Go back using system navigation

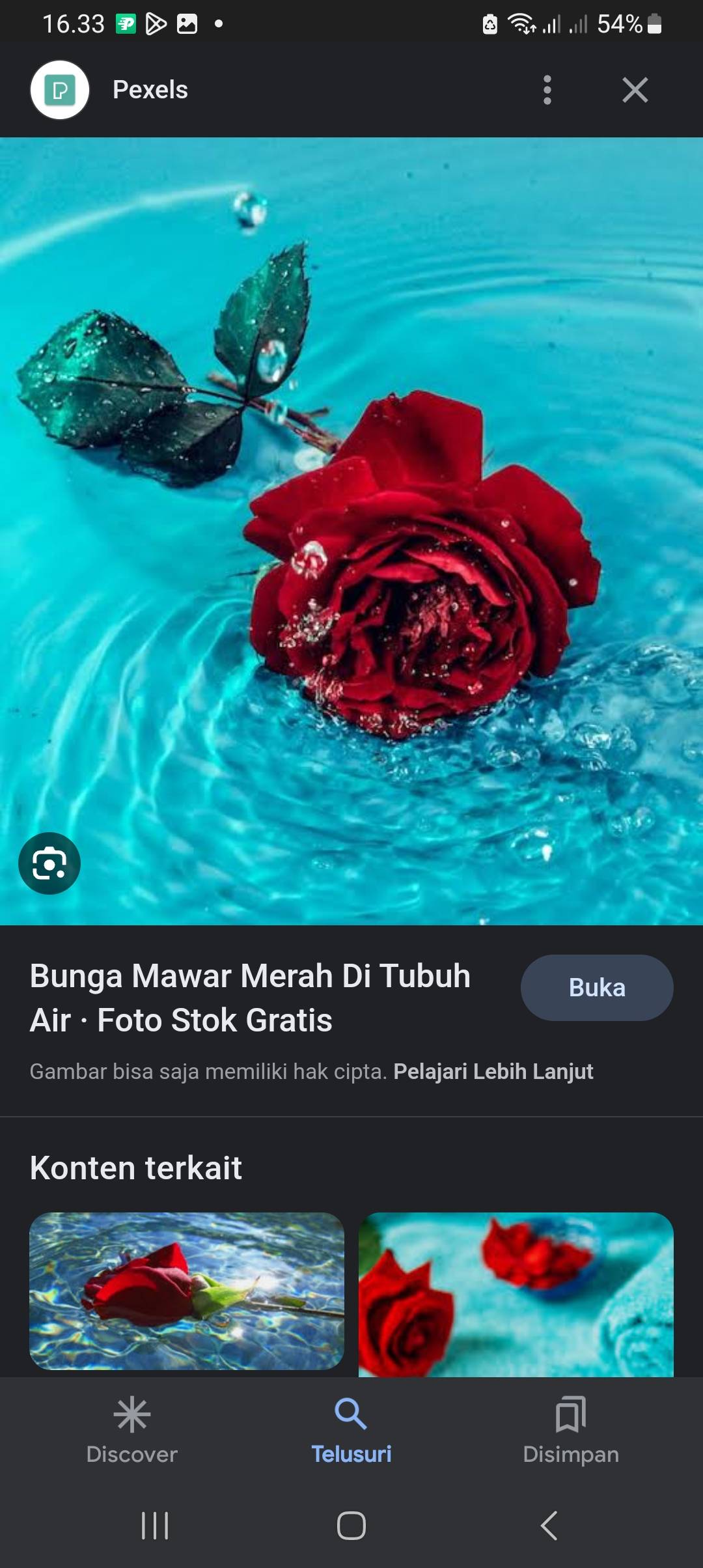tap(549, 1526)
